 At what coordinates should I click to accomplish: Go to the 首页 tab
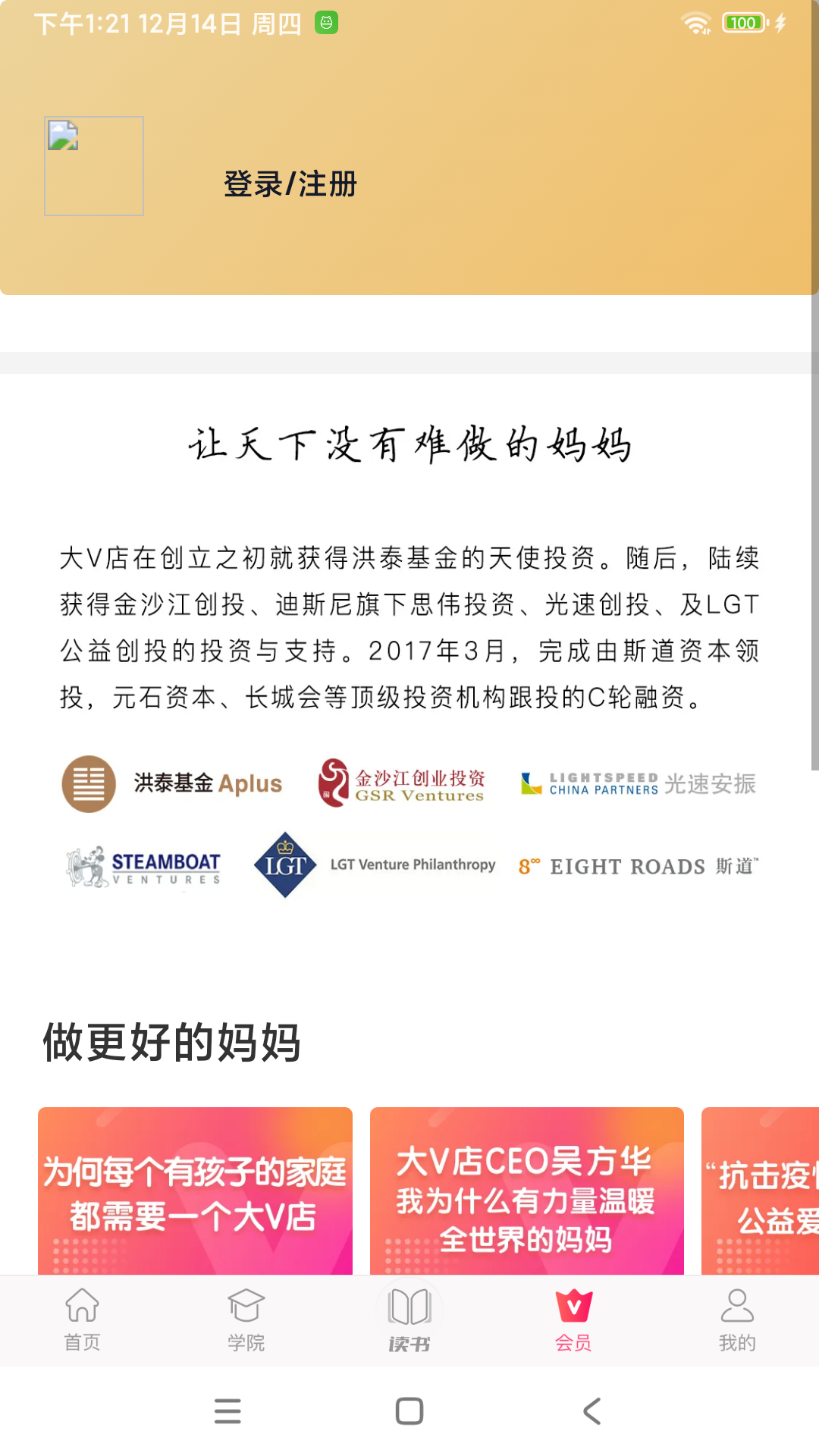[x=82, y=1320]
